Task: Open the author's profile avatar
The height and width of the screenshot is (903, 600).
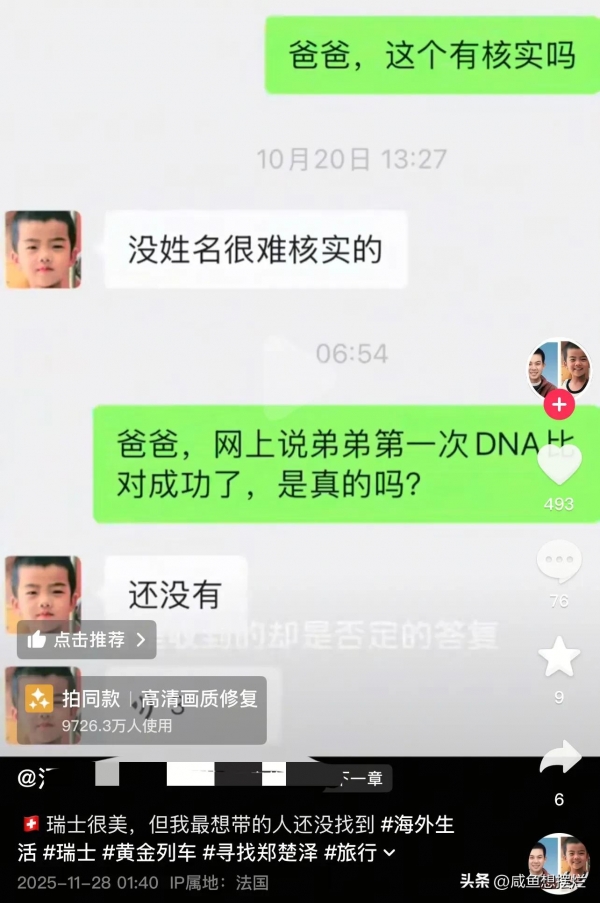Action: 559,368
